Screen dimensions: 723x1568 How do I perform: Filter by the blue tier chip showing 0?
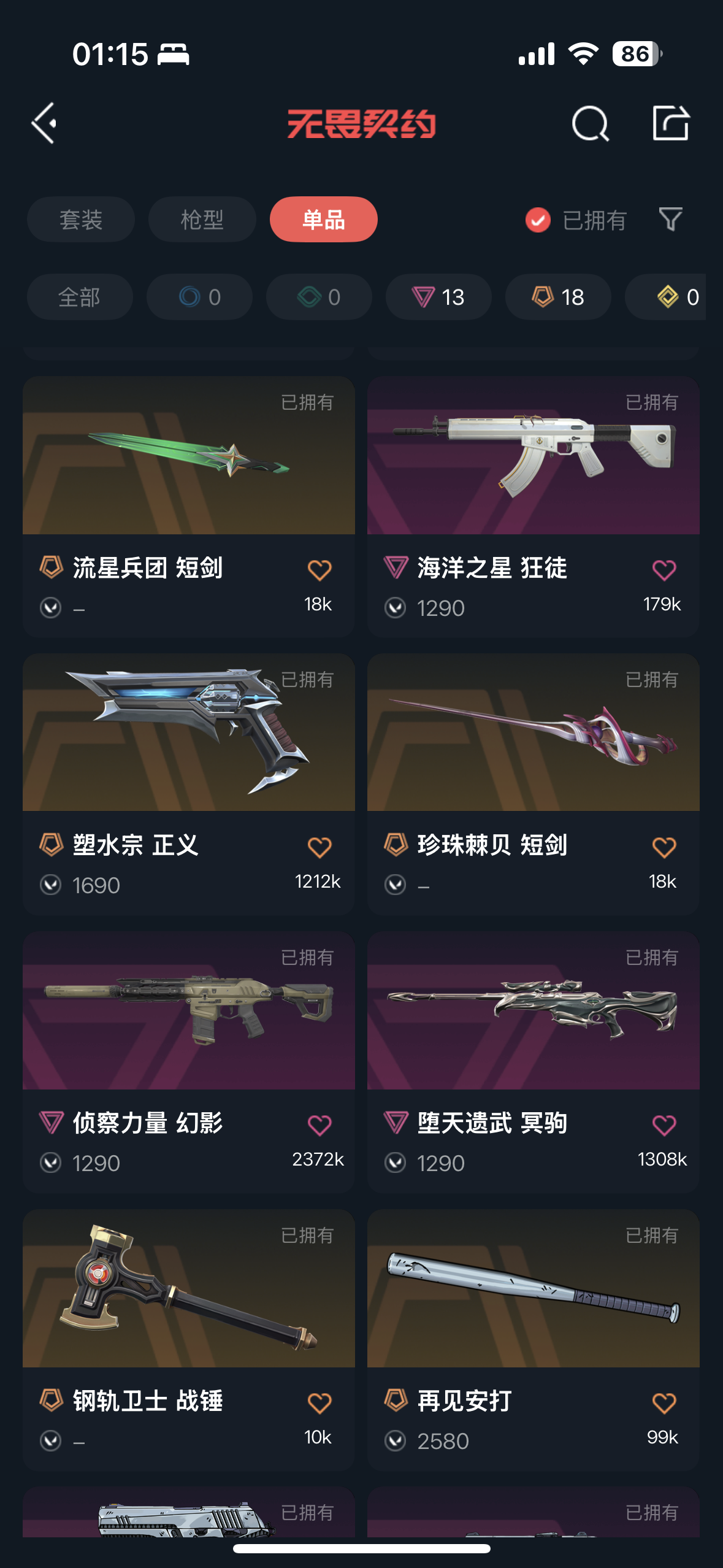(x=199, y=297)
